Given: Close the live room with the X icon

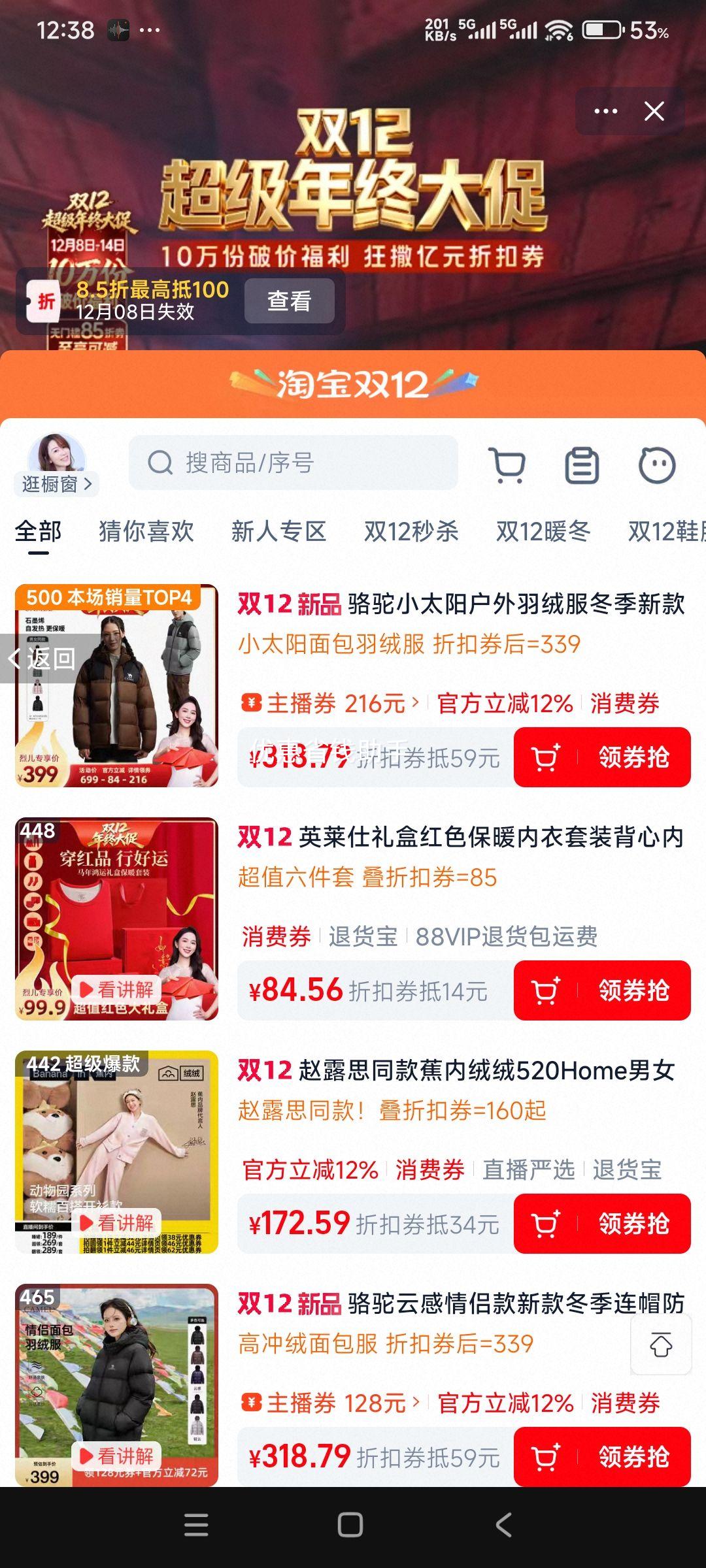Looking at the screenshot, I should 654,111.
